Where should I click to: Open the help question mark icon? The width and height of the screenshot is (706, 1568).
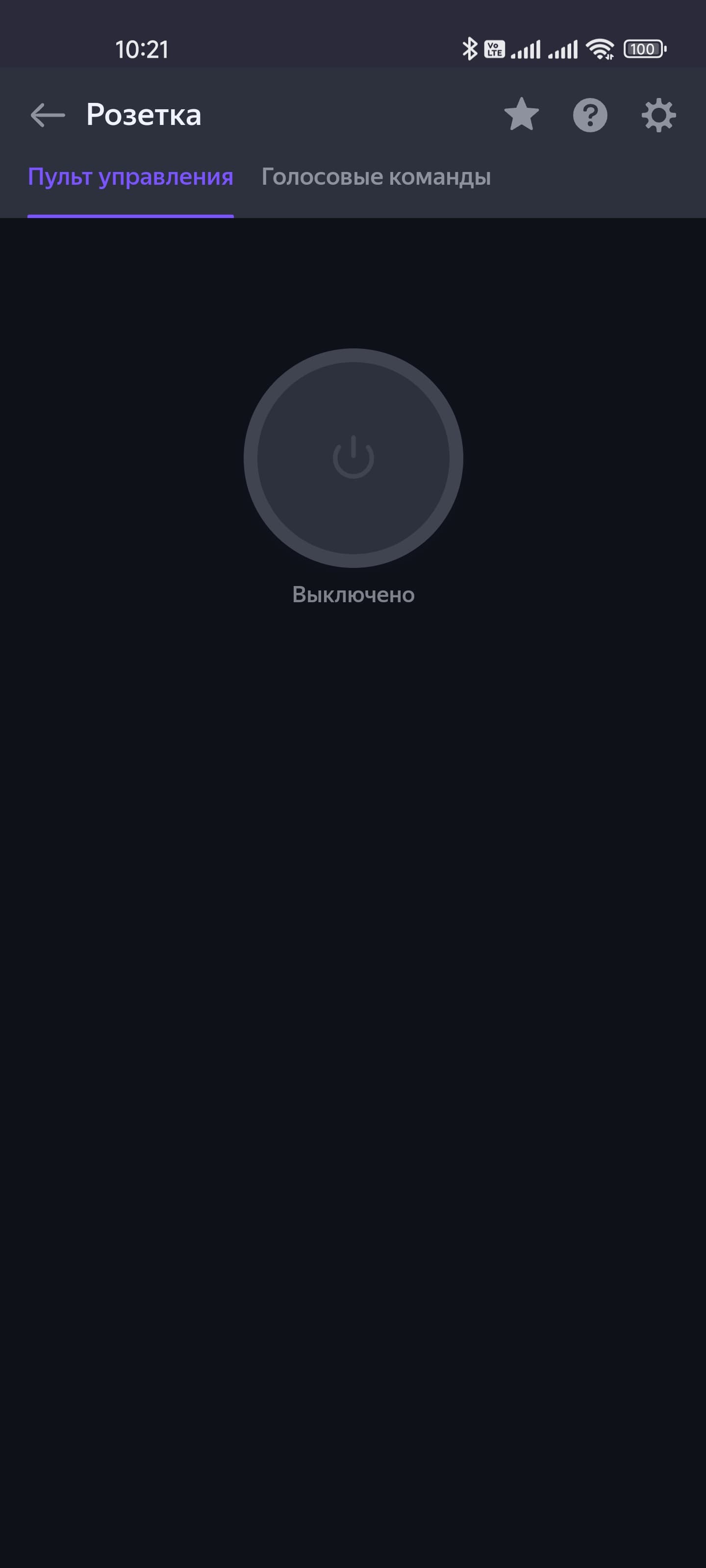590,115
